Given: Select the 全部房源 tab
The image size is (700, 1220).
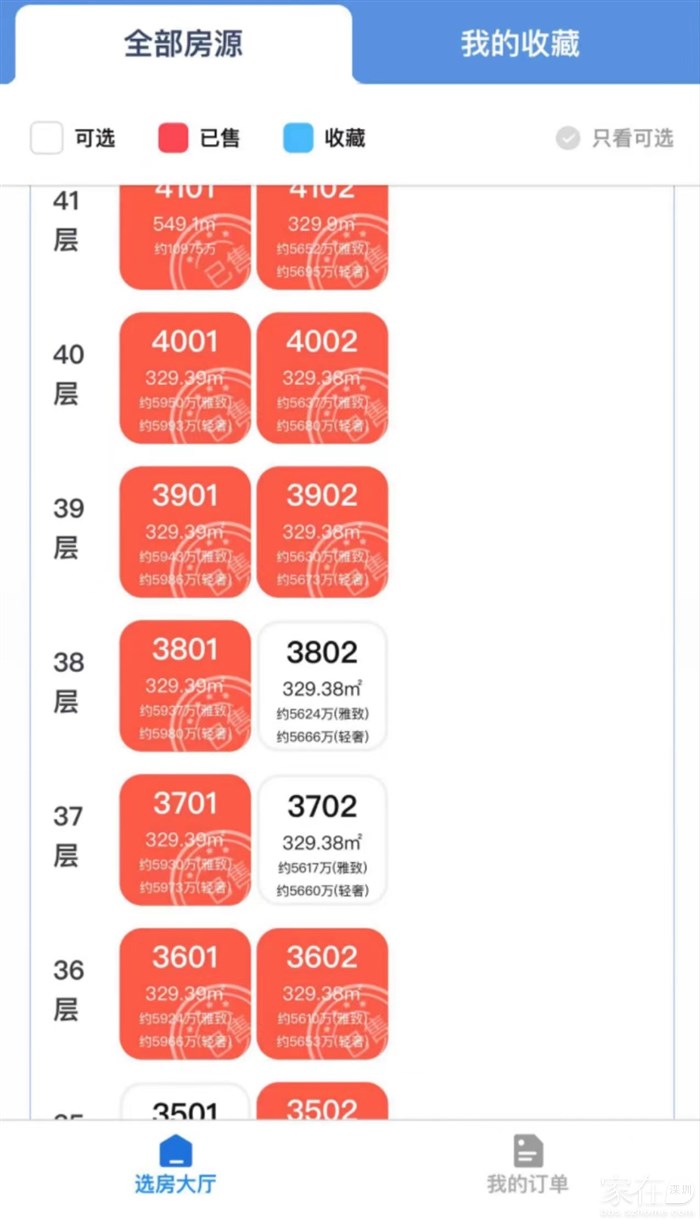Looking at the screenshot, I should click(x=183, y=44).
